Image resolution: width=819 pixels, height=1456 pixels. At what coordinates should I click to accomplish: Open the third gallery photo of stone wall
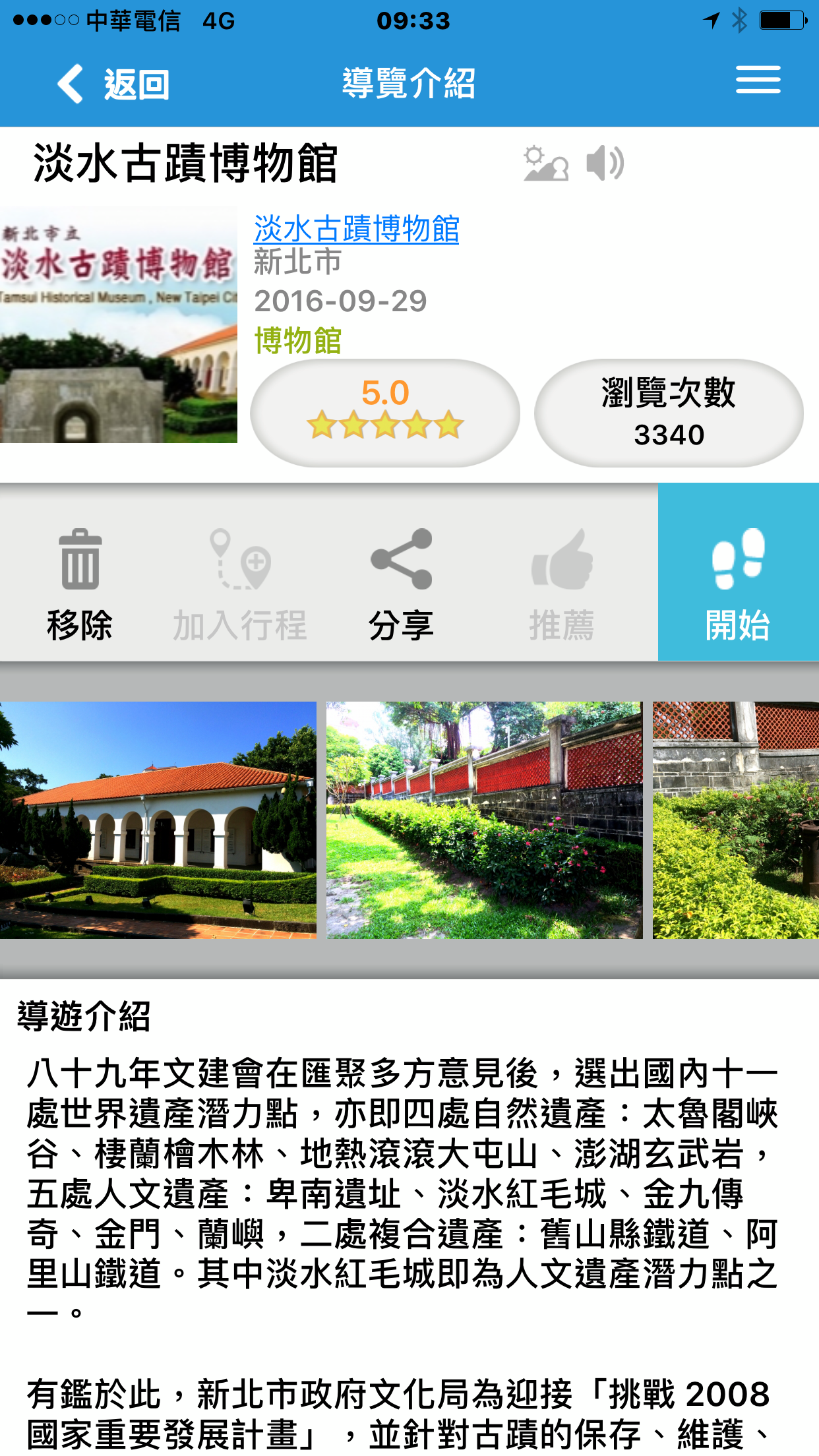736,820
